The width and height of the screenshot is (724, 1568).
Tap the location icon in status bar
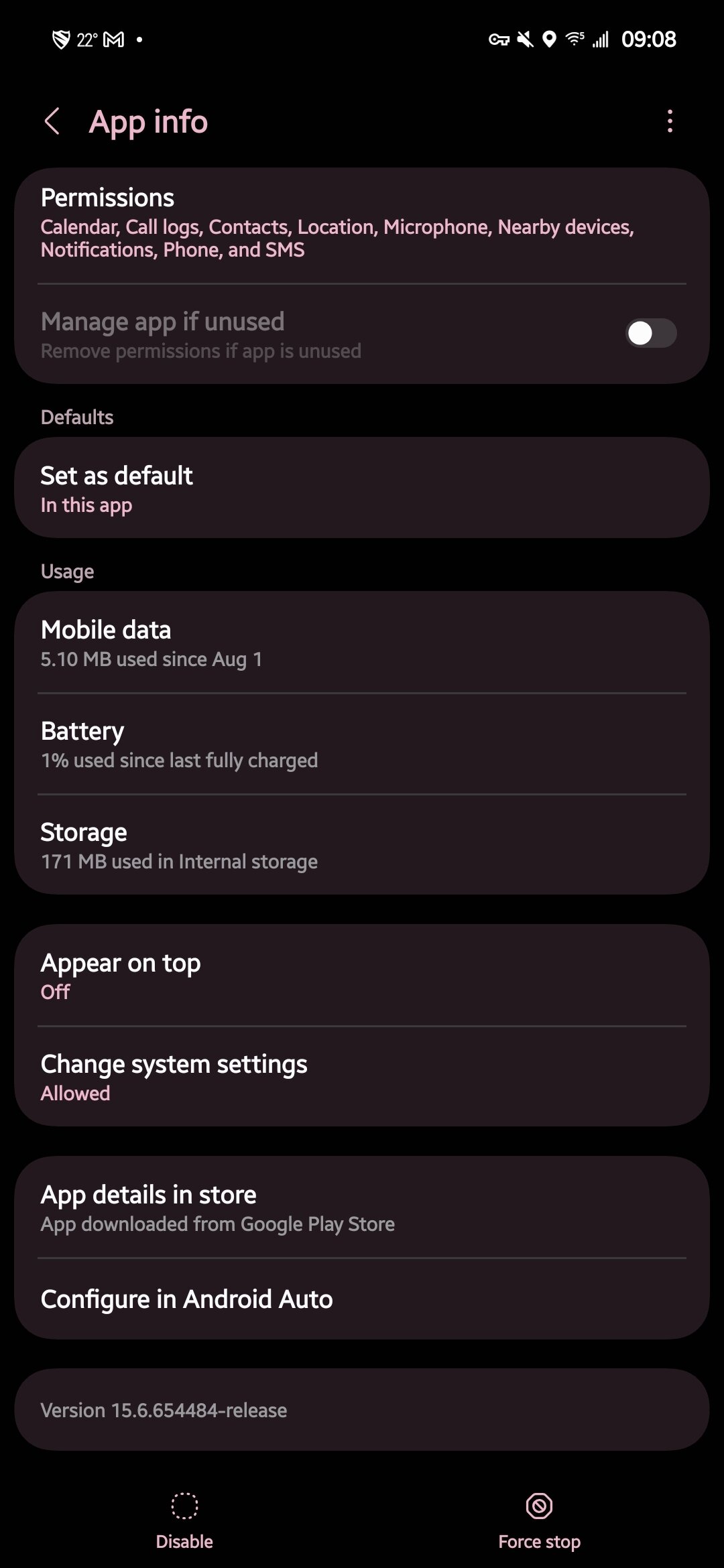[548, 38]
